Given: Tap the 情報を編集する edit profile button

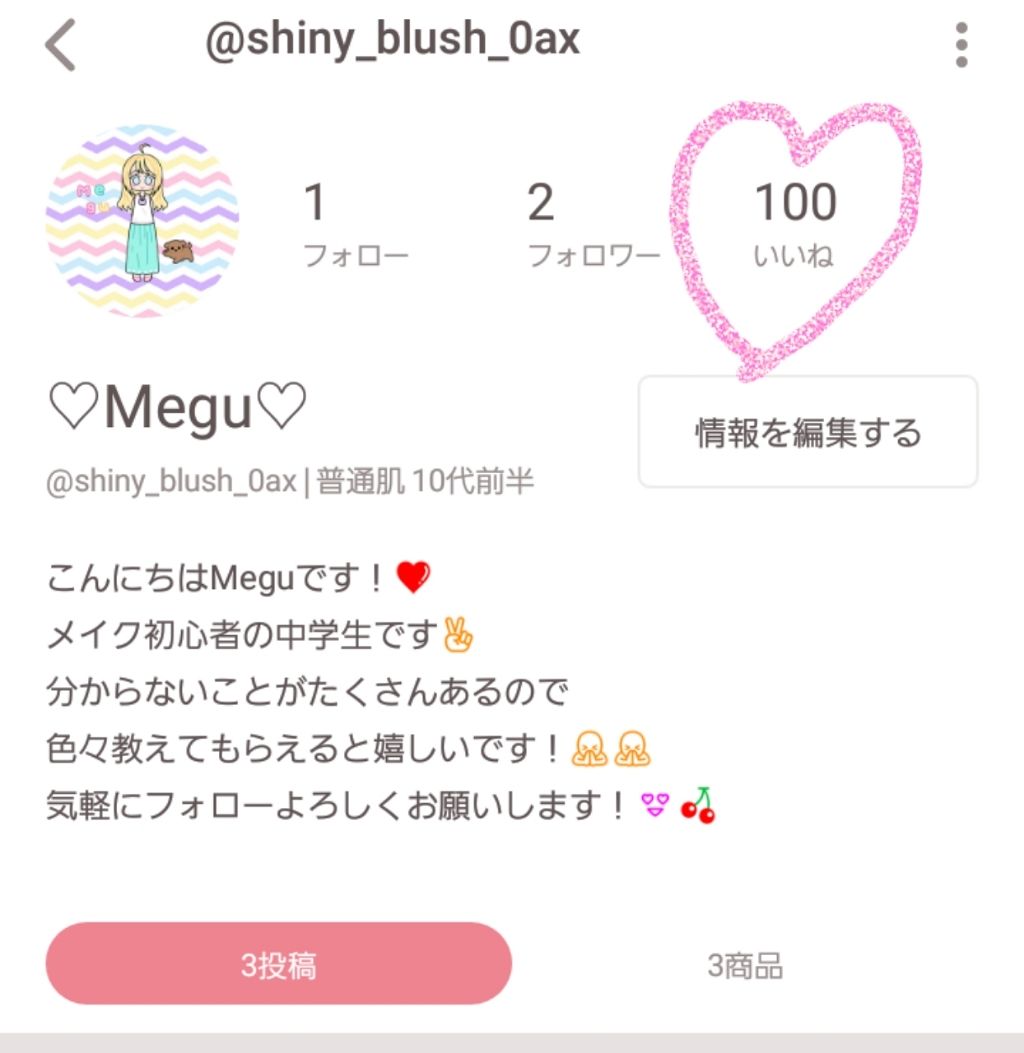Looking at the screenshot, I should [808, 434].
